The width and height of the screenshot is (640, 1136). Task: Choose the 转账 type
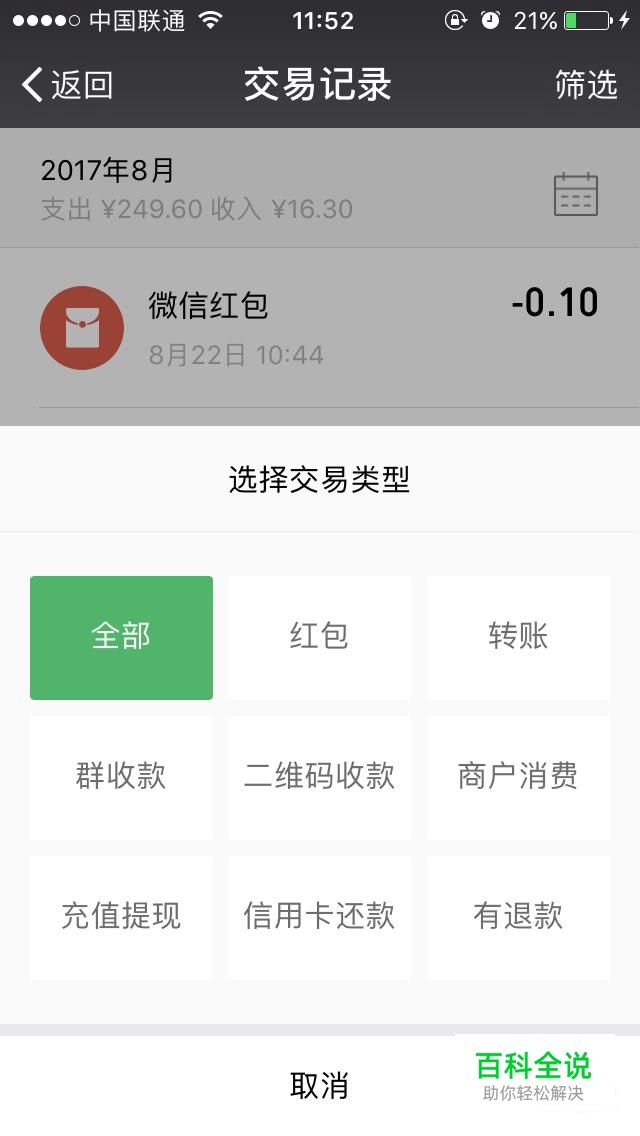518,638
